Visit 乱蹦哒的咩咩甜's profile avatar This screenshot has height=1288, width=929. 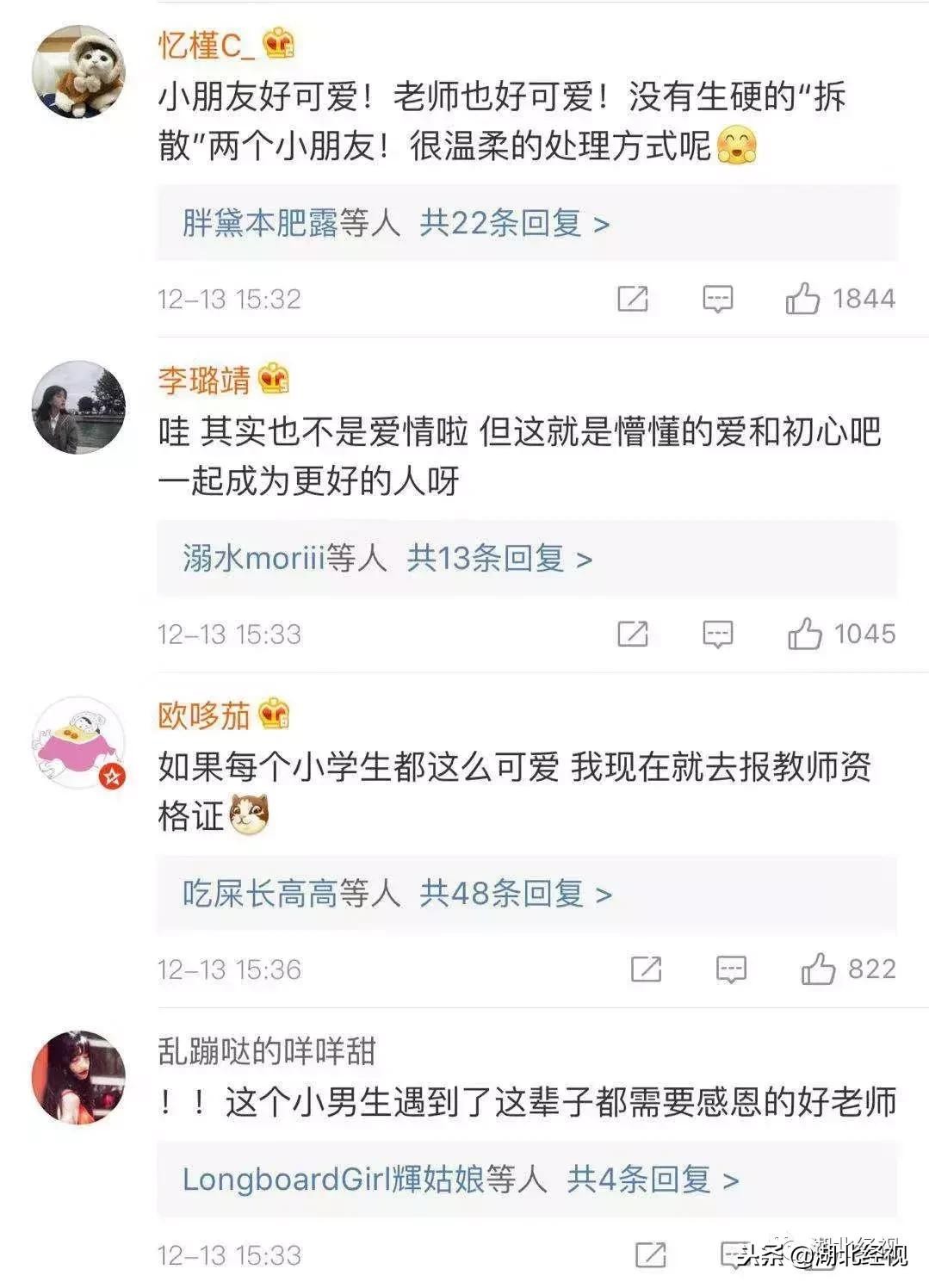pos(78,1077)
